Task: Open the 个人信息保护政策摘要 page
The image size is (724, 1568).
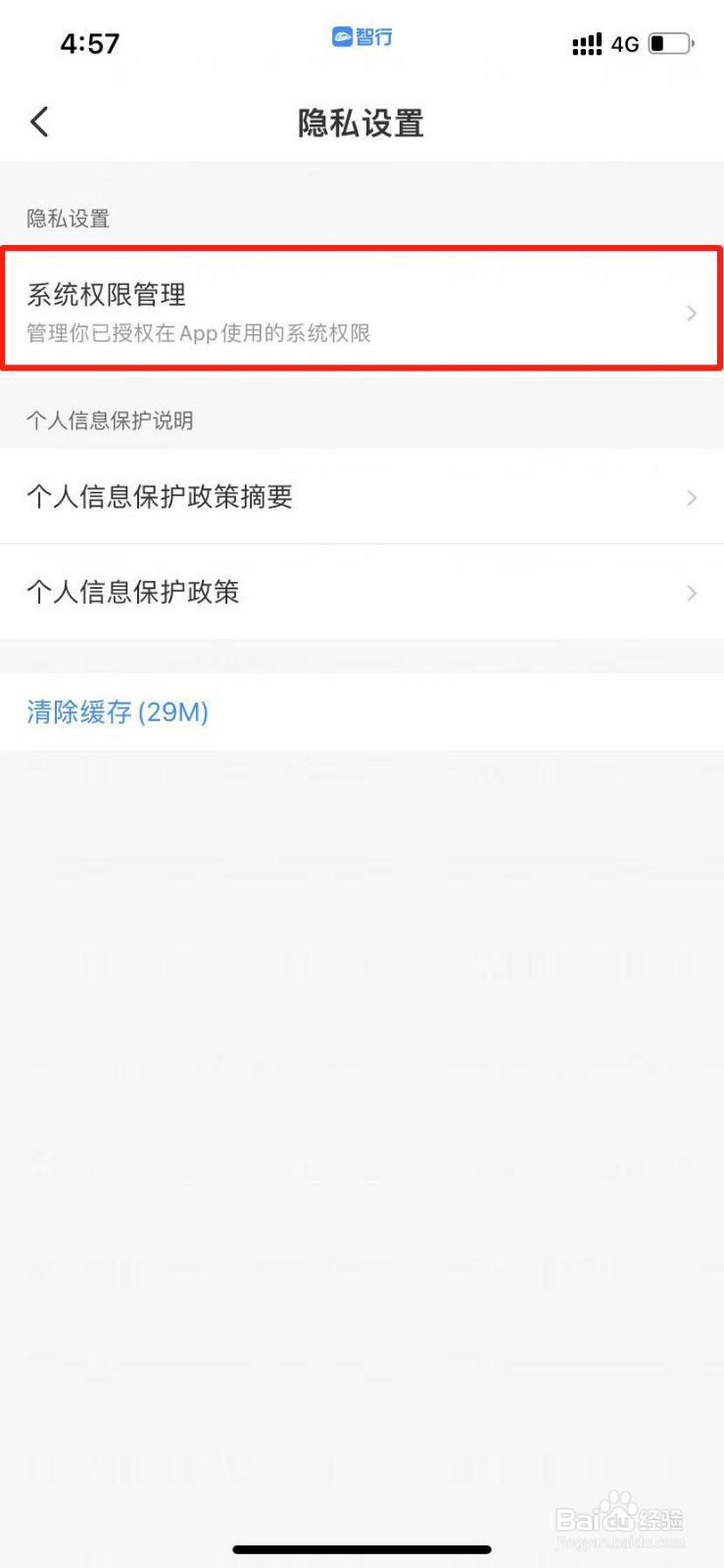Action: (160, 497)
